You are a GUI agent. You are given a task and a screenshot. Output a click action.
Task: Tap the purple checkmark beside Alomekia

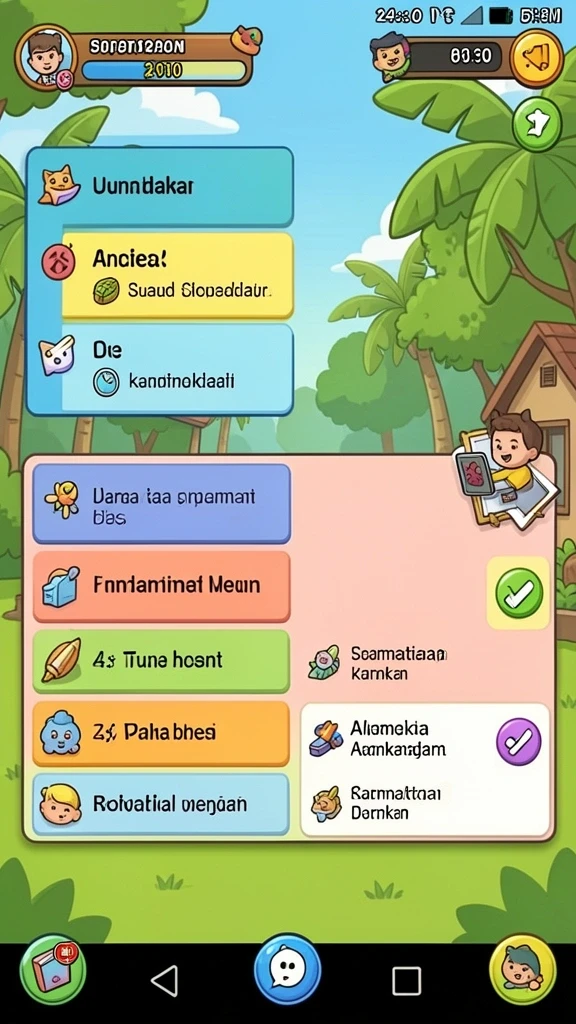click(519, 741)
